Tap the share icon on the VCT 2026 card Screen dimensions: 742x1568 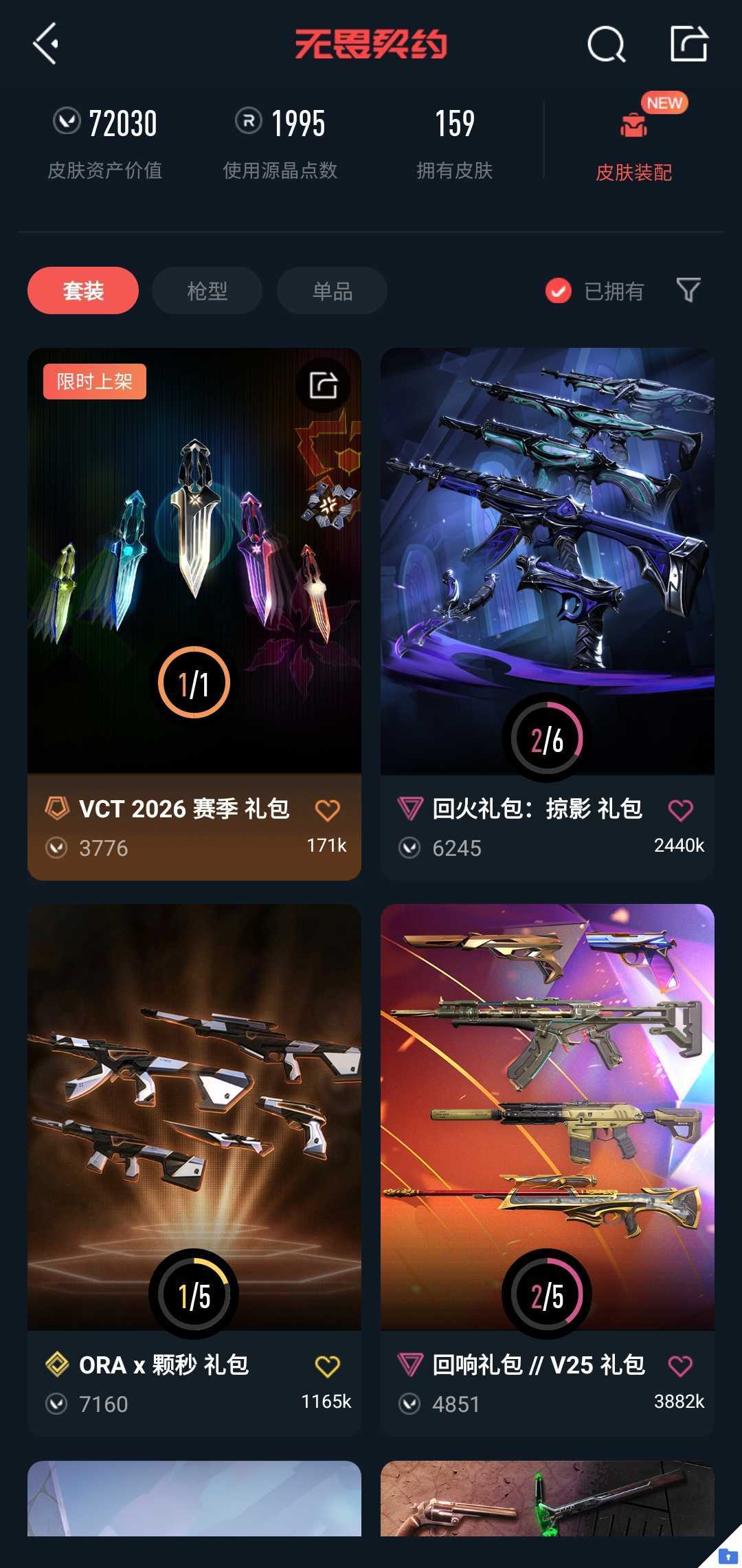click(x=324, y=385)
